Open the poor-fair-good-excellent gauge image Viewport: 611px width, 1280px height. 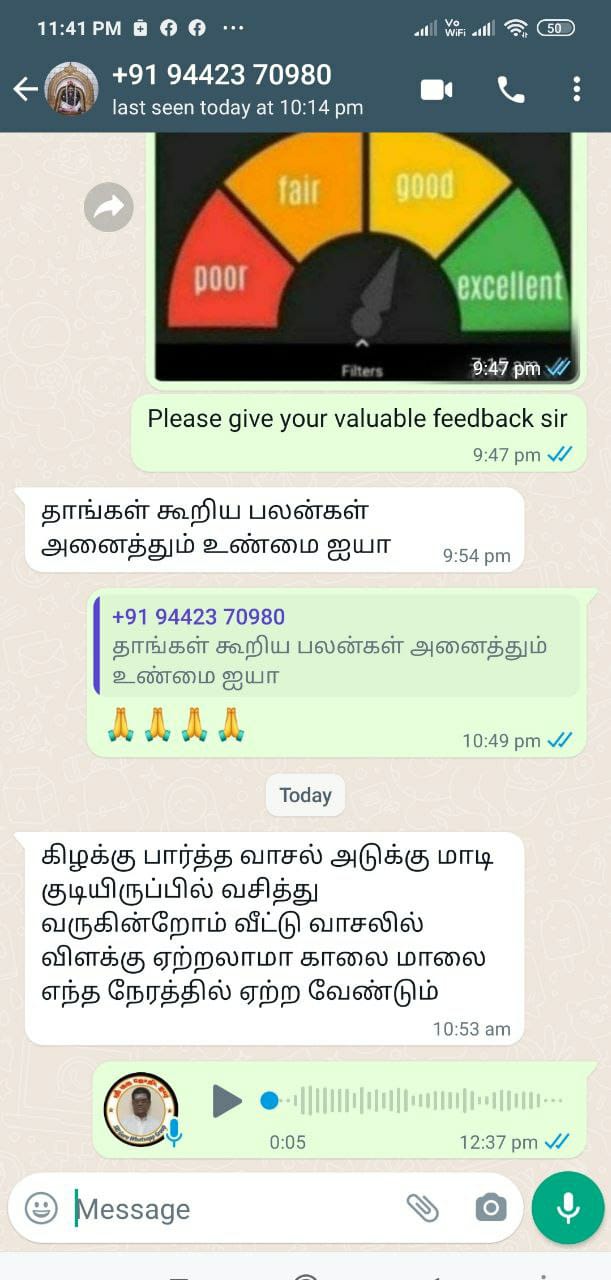click(363, 257)
